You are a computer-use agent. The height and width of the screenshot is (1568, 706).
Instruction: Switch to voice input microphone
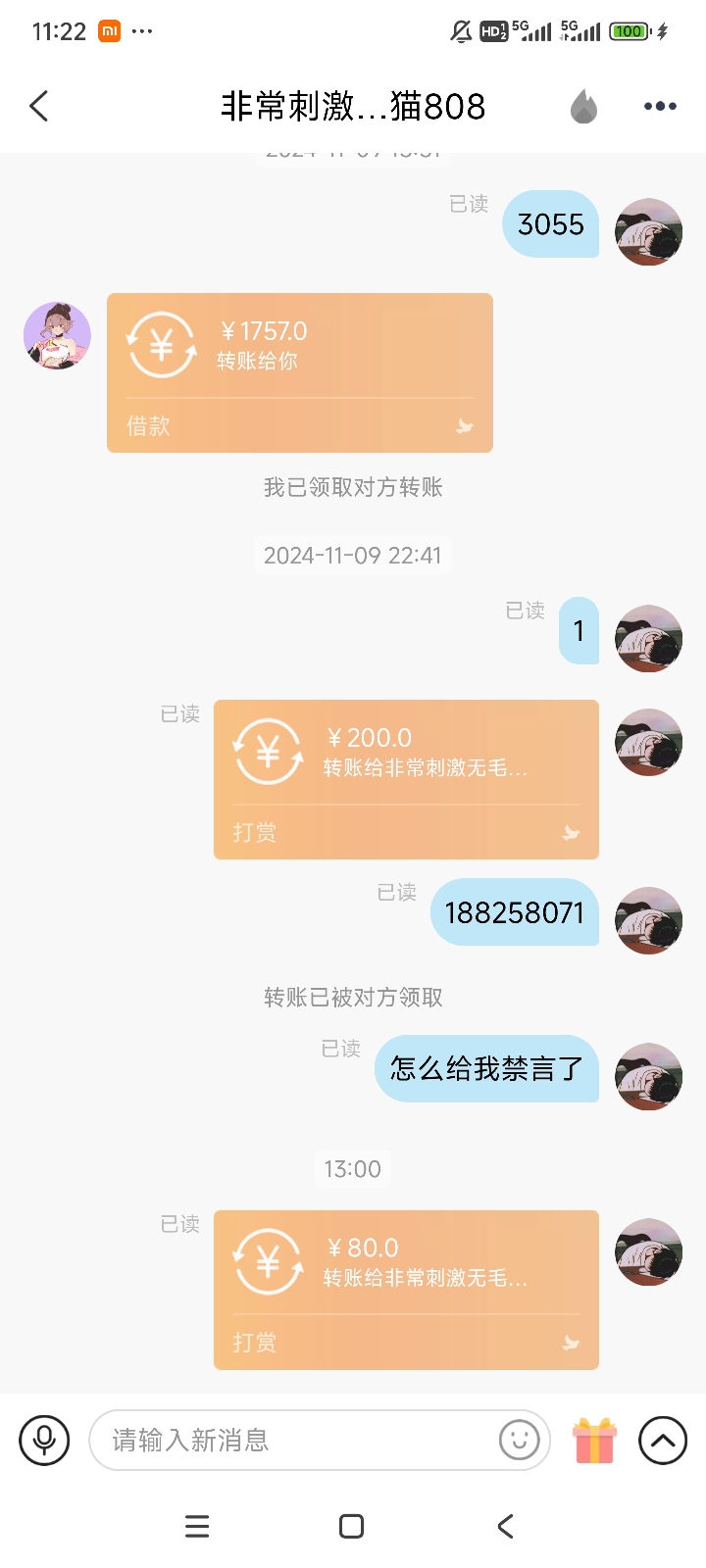pos(44,1441)
